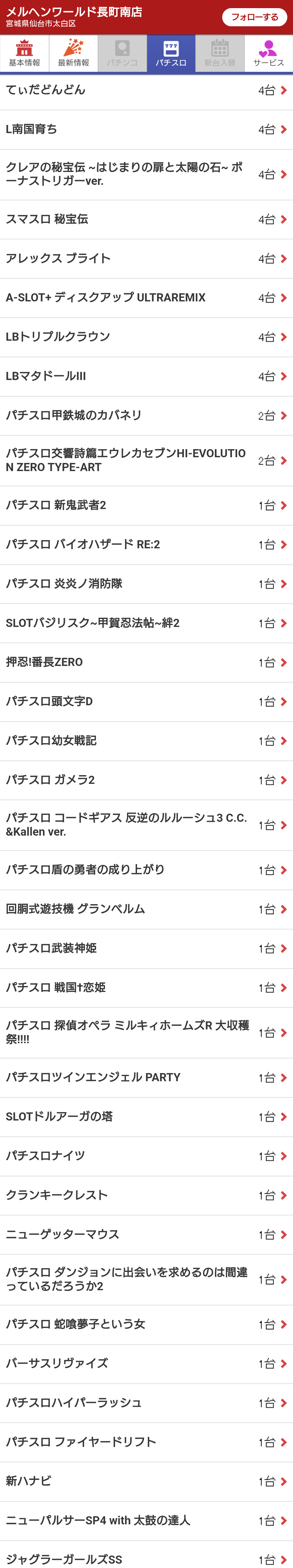The width and height of the screenshot is (293, 1568).
Task: Open LBトリプルクラウン machine entry
Action: tap(146, 337)
